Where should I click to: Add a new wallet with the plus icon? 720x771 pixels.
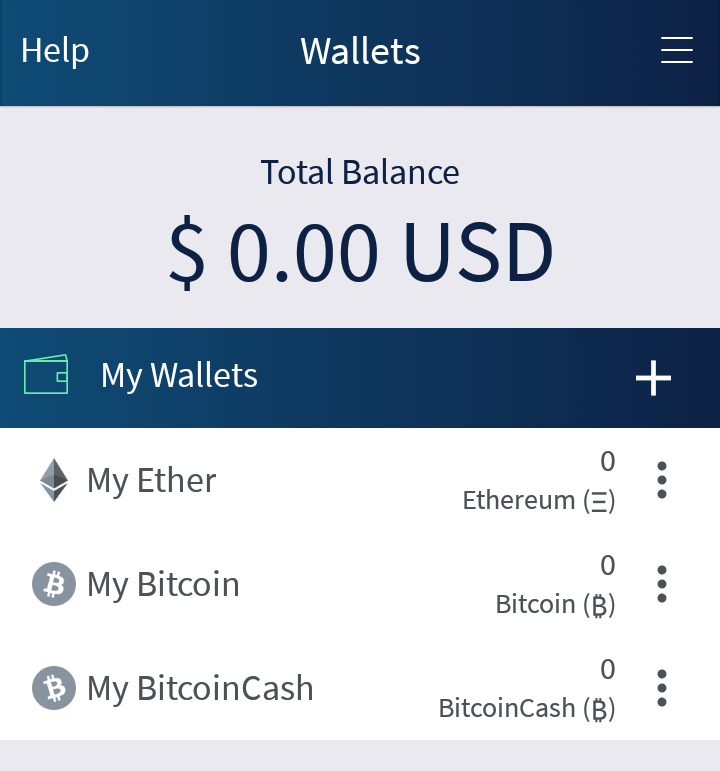(x=653, y=378)
